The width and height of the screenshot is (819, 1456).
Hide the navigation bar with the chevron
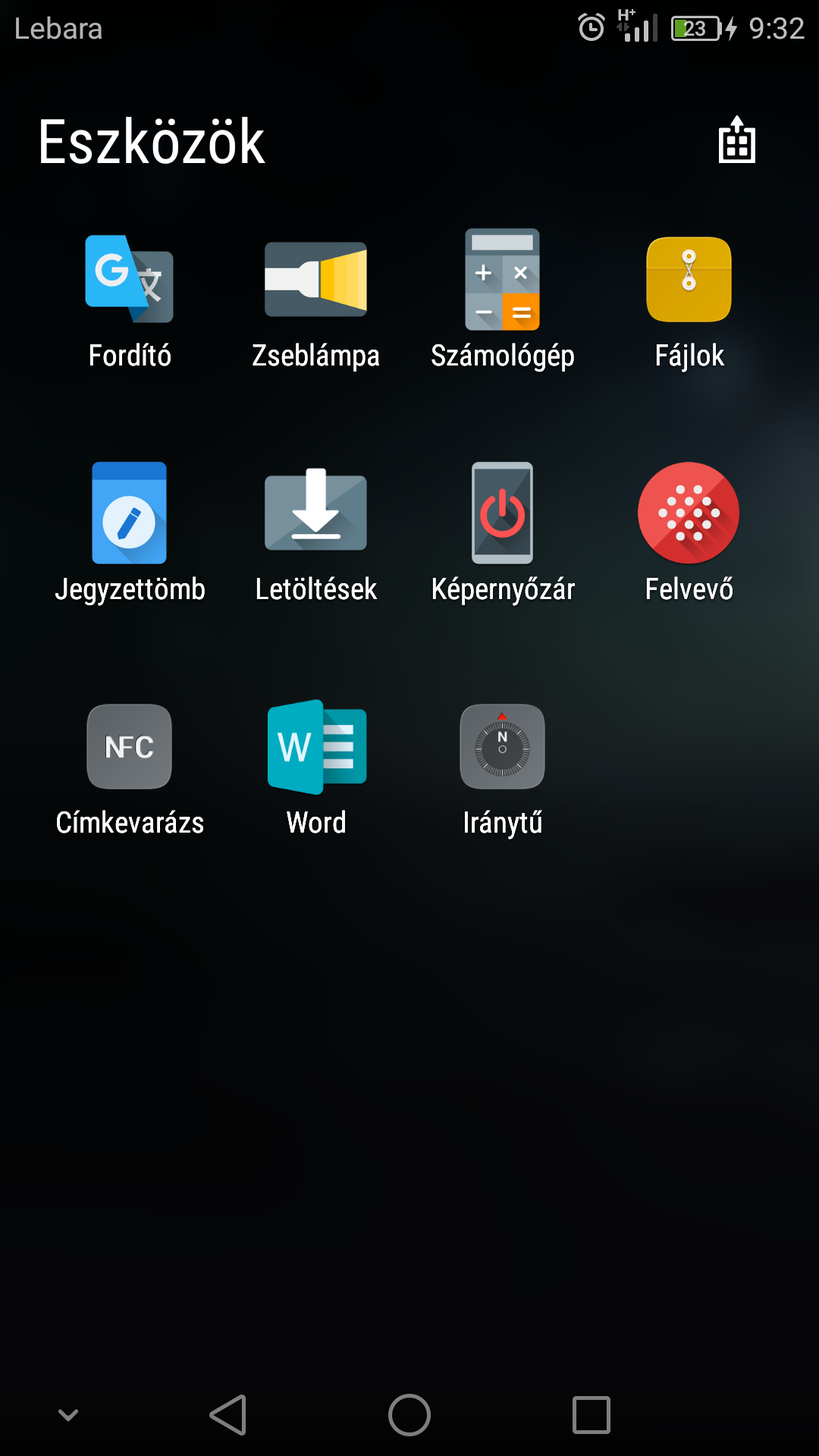coord(68,1415)
